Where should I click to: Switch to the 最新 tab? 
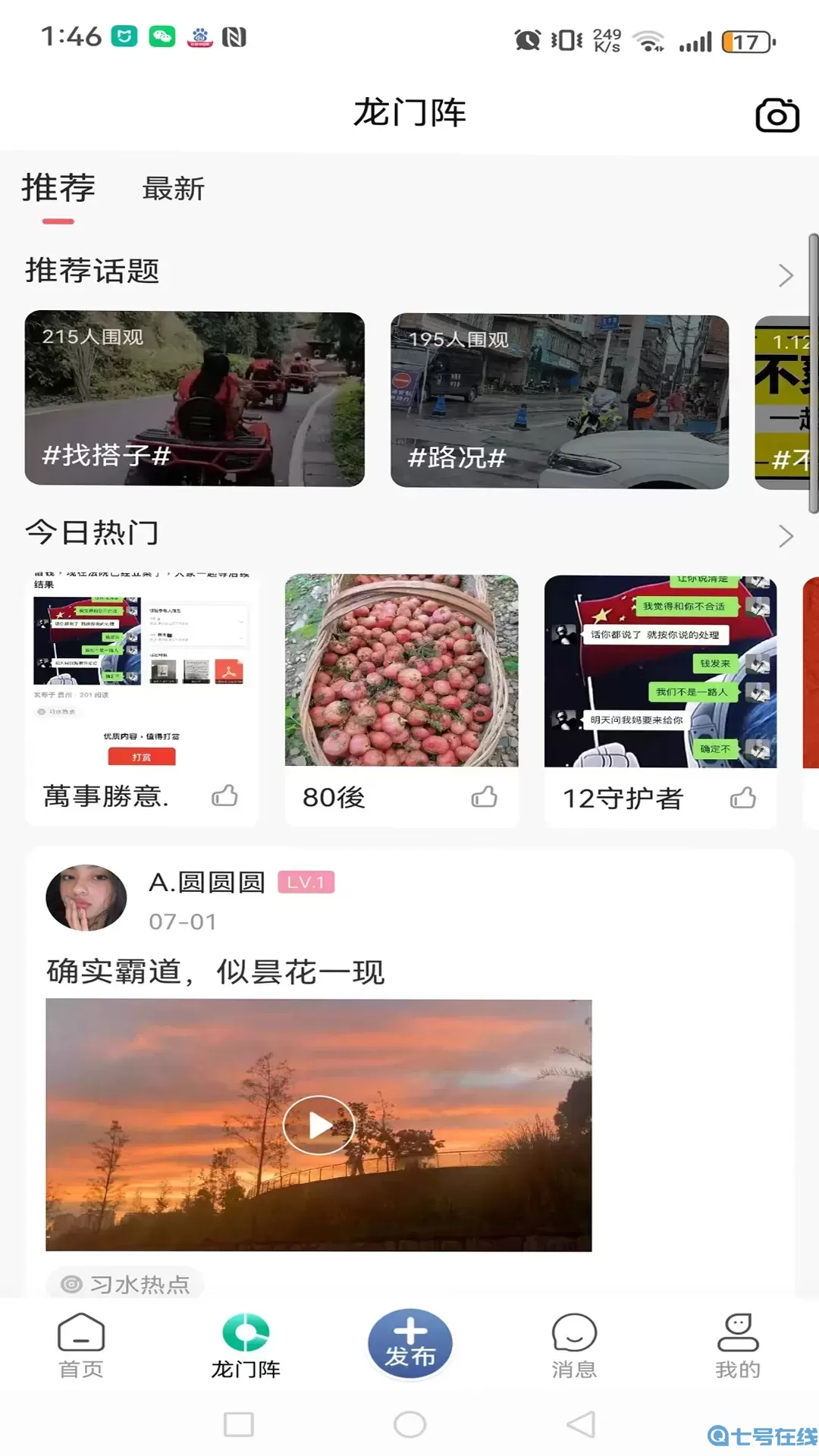click(x=172, y=190)
